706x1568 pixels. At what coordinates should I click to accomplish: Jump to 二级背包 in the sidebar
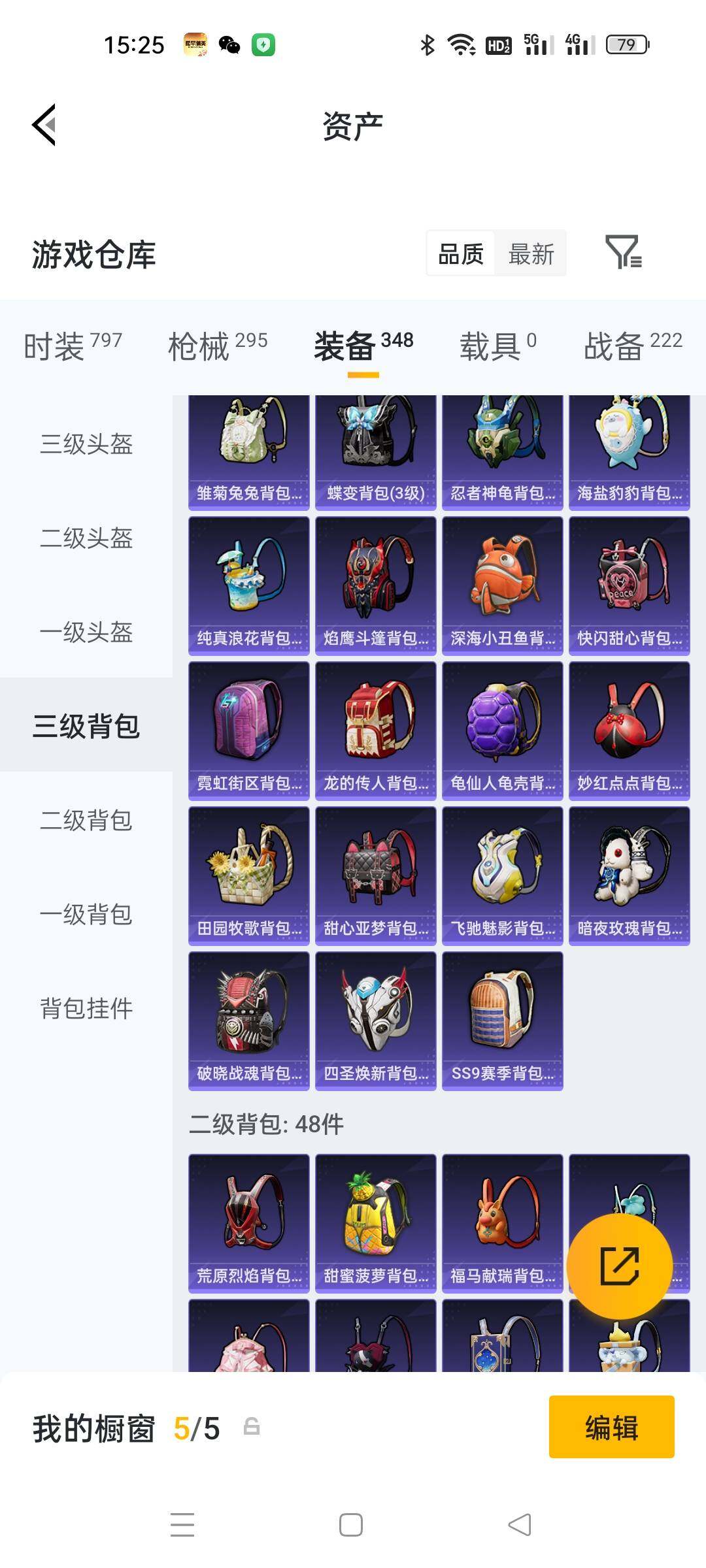(x=86, y=821)
